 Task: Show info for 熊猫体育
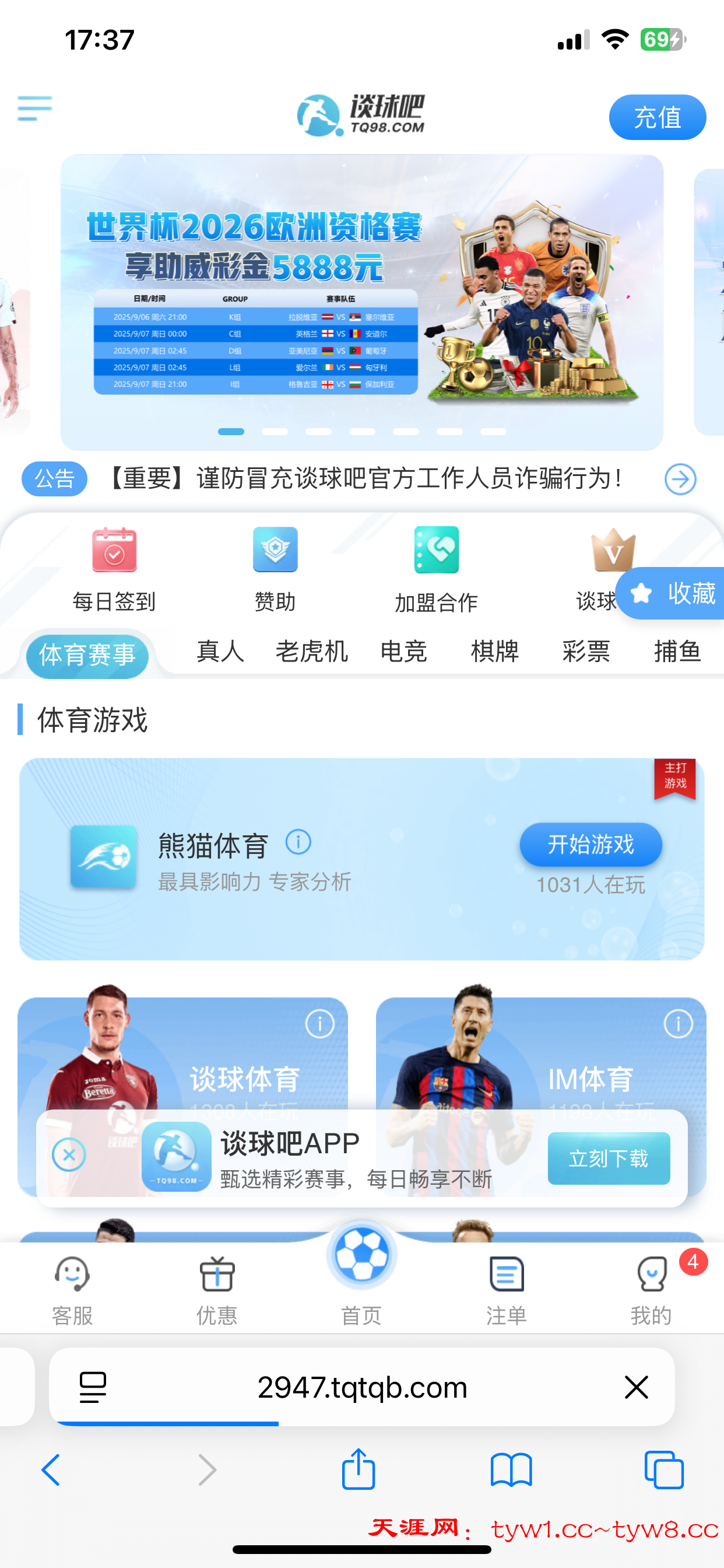point(298,842)
